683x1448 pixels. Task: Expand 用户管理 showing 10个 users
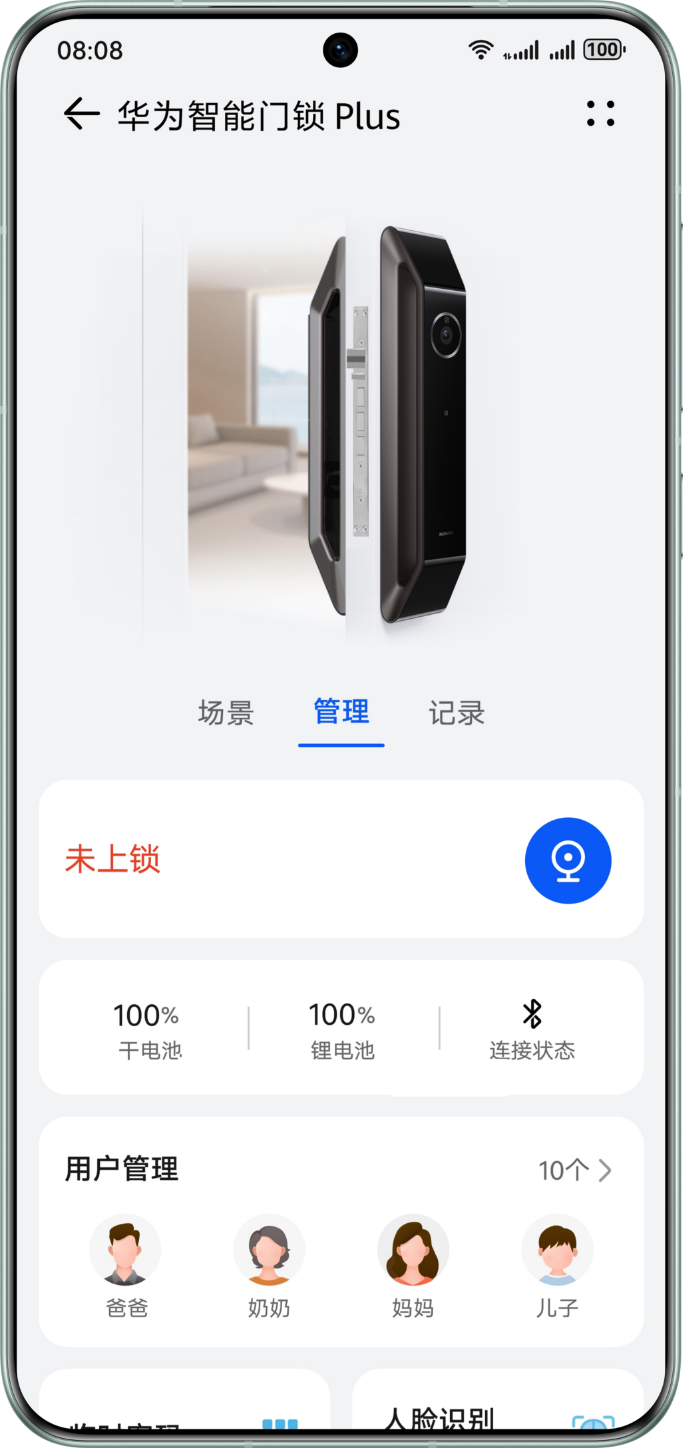575,1170
